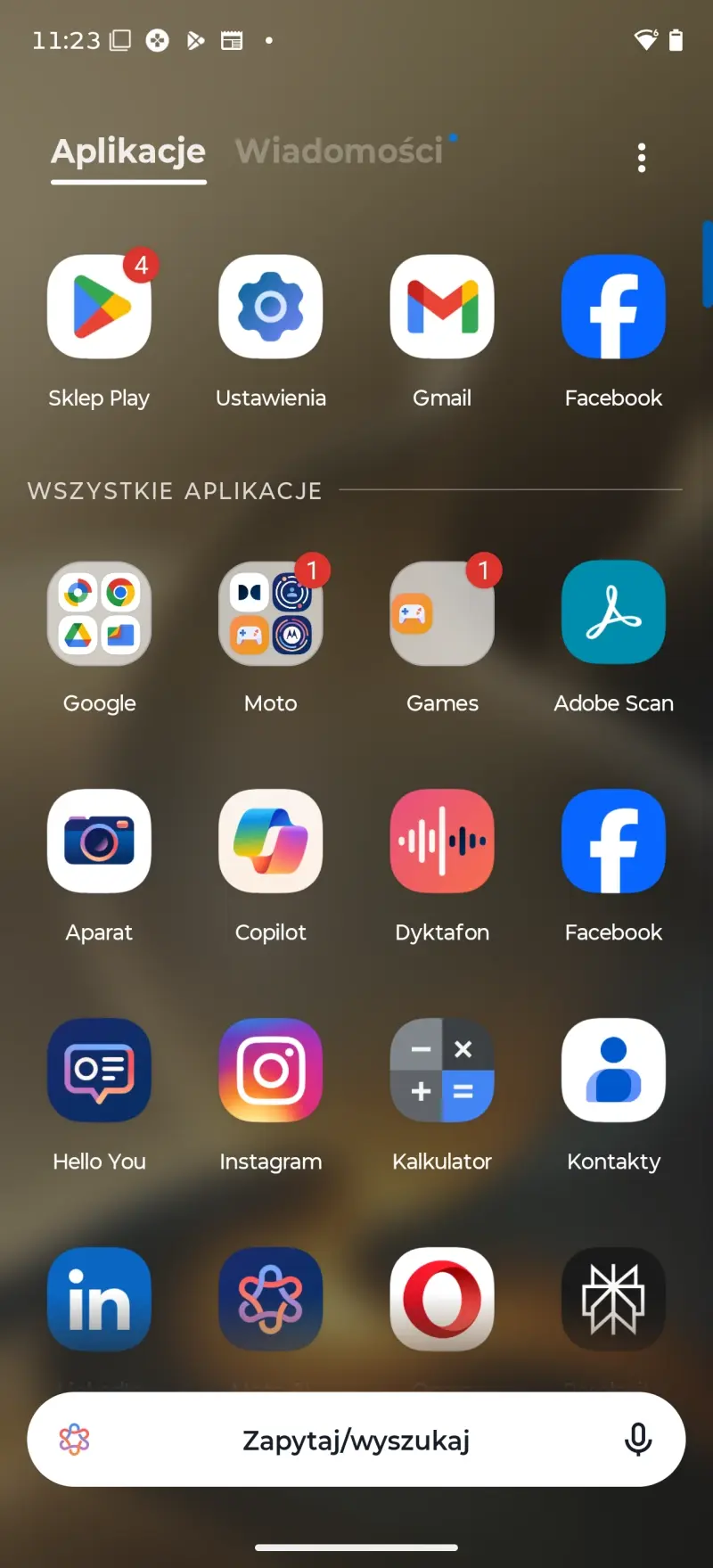This screenshot has height=1568, width=713.
Task: Open the Opera browser
Action: (x=442, y=1299)
